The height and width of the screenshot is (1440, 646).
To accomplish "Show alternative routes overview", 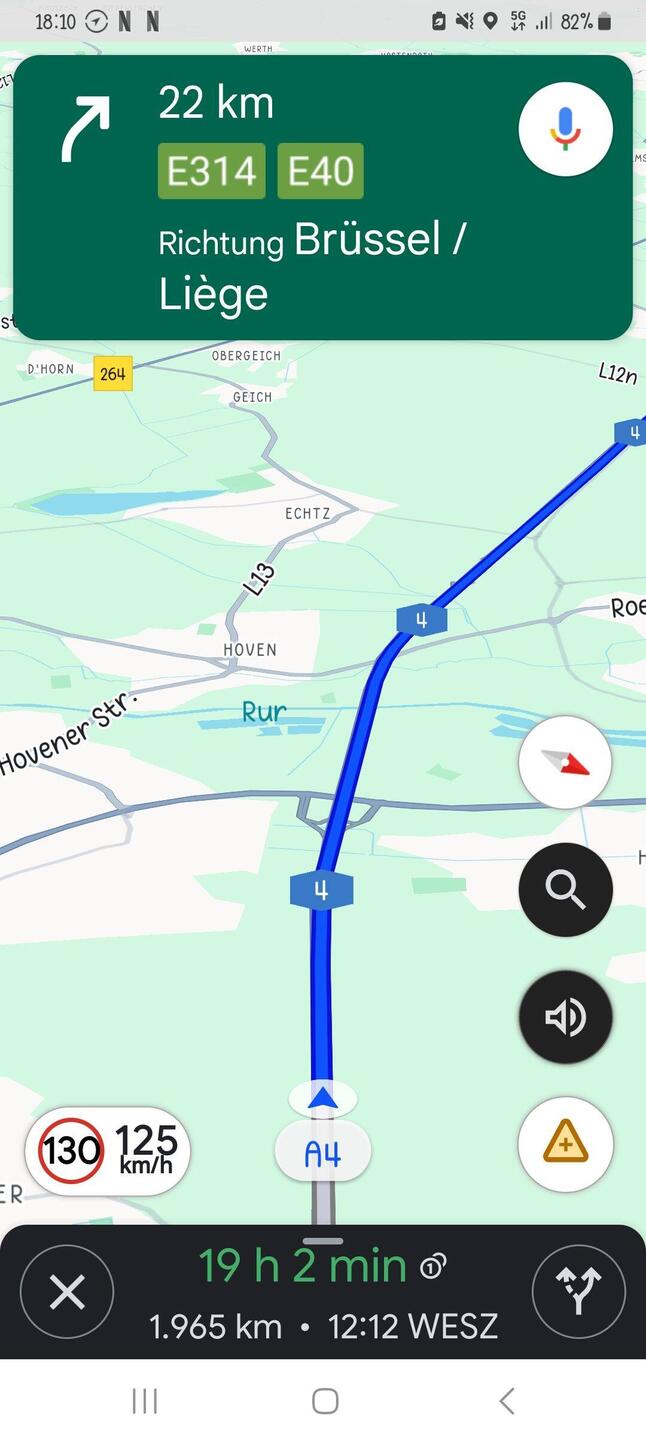I will pos(579,1292).
